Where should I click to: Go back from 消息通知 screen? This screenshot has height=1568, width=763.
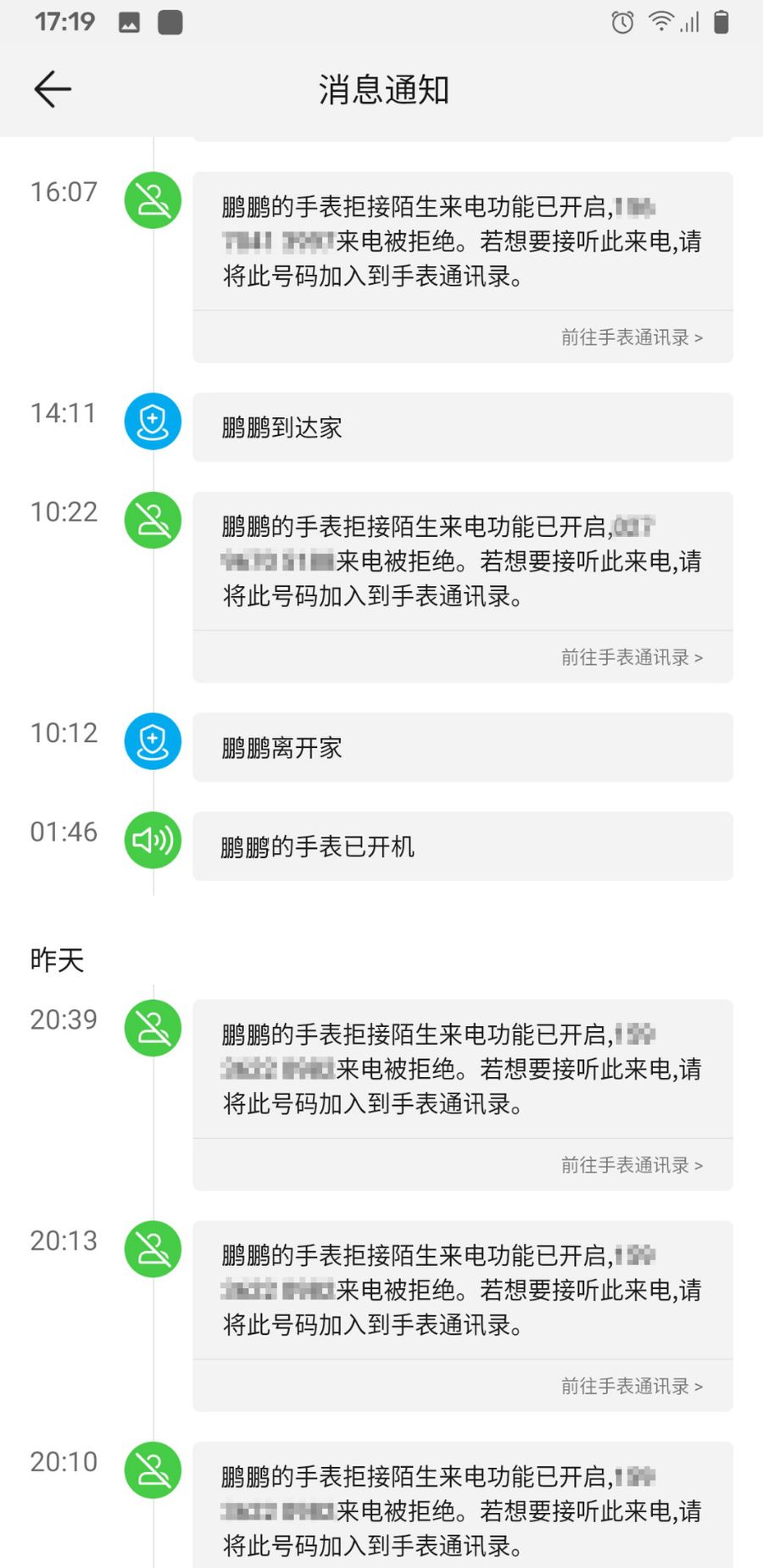click(x=53, y=89)
